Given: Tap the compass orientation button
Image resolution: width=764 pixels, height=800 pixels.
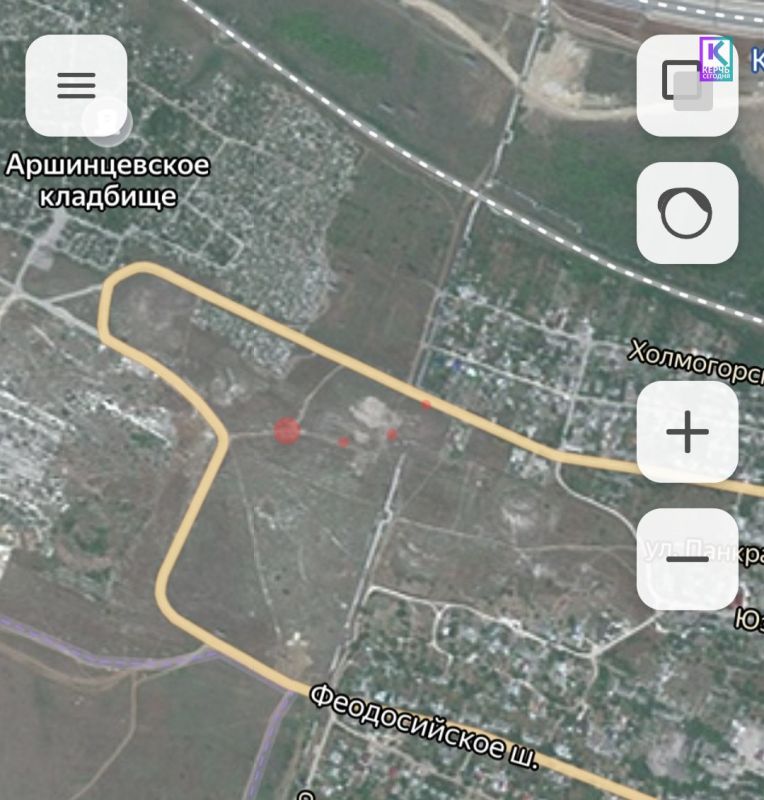Looking at the screenshot, I should [687, 213].
